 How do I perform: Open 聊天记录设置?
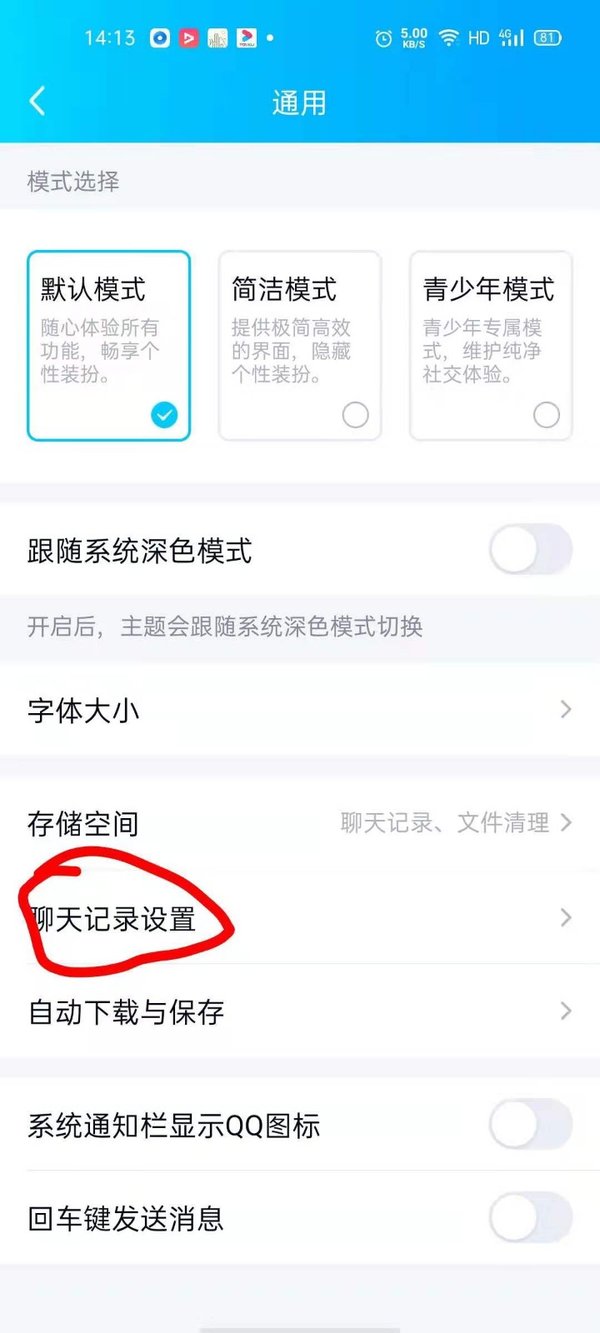click(300, 918)
